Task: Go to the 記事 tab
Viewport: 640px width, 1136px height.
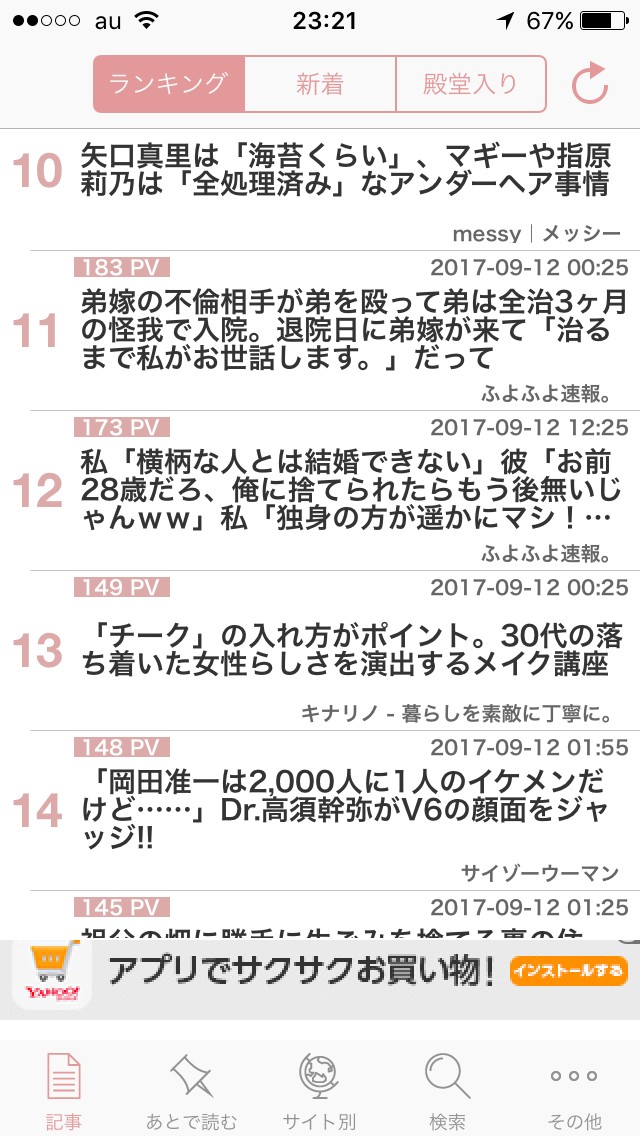Action: click(63, 1090)
